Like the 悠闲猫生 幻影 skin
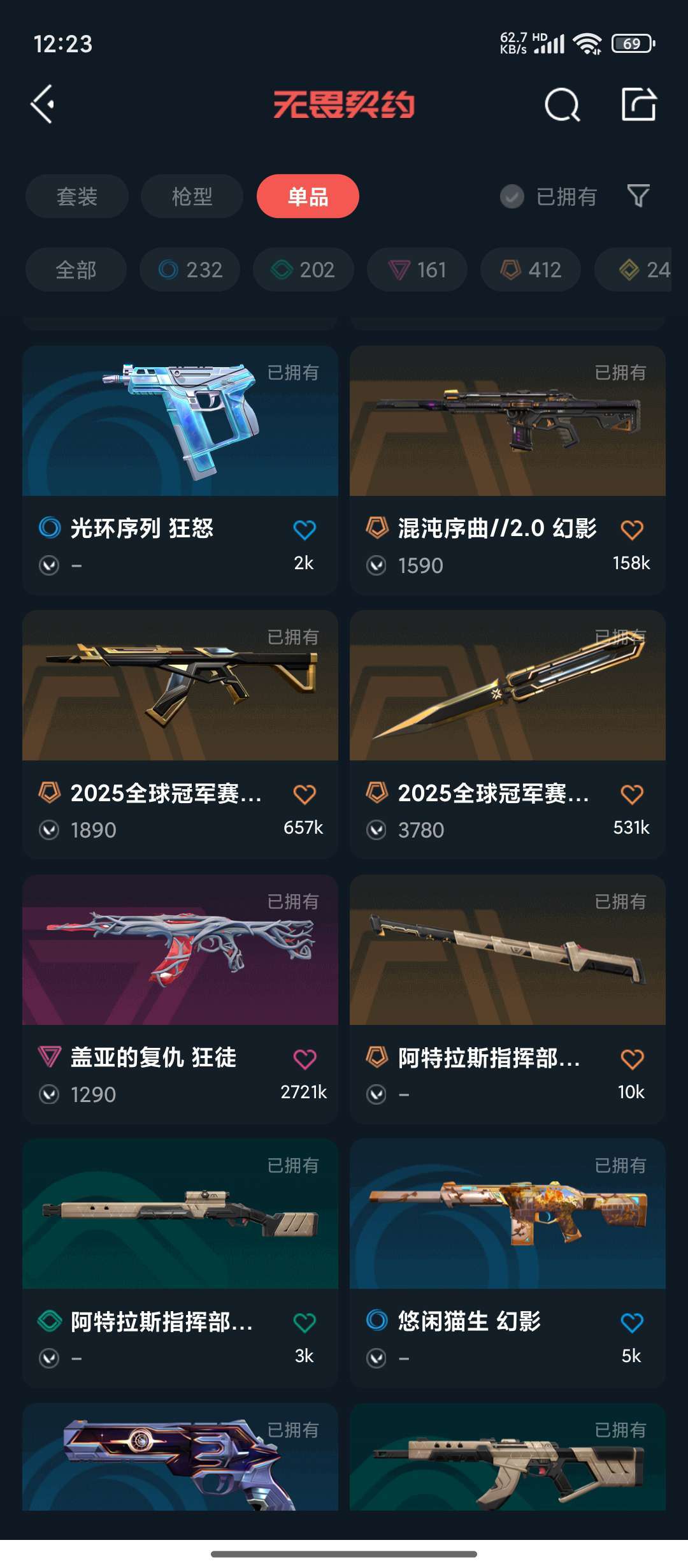Screen dimensions: 688x1568 click(x=631, y=1323)
